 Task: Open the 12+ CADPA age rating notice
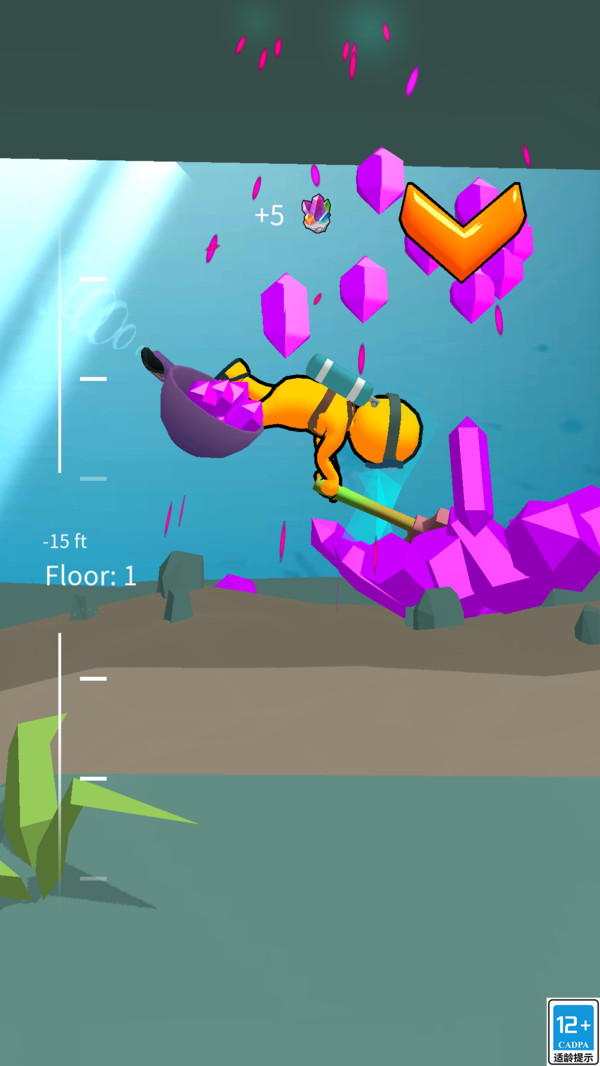pos(573,1031)
